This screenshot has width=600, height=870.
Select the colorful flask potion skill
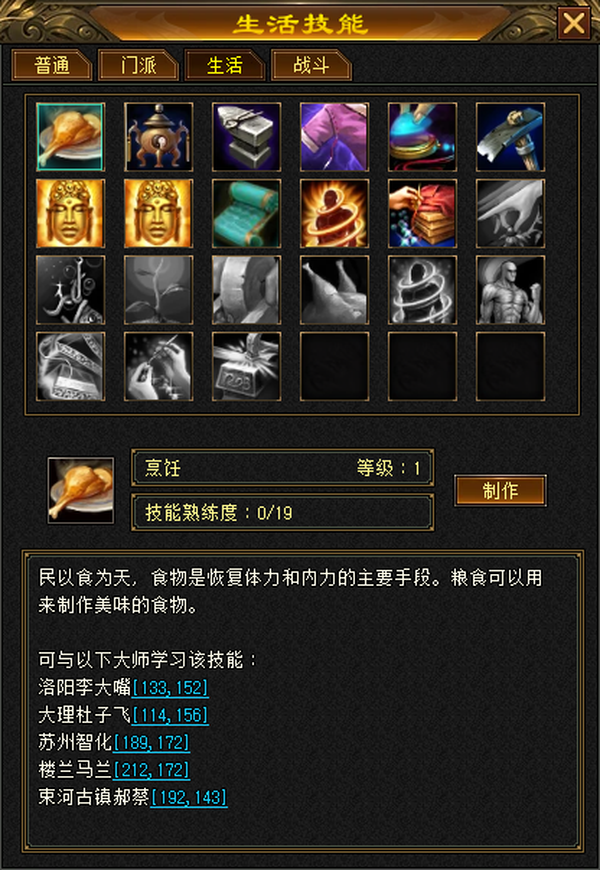[422, 136]
